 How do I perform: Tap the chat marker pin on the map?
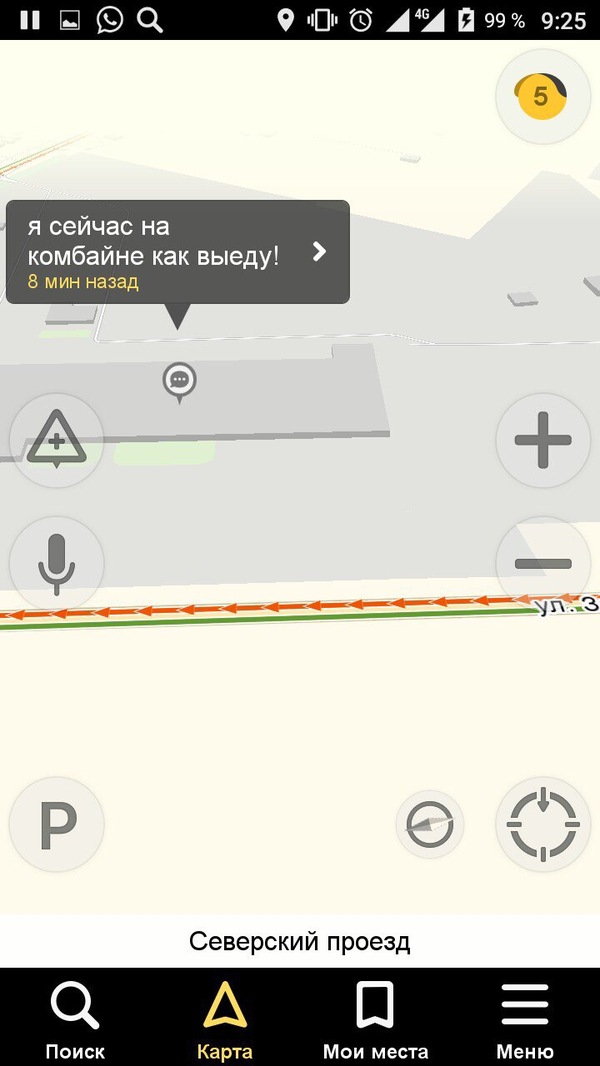pos(179,380)
